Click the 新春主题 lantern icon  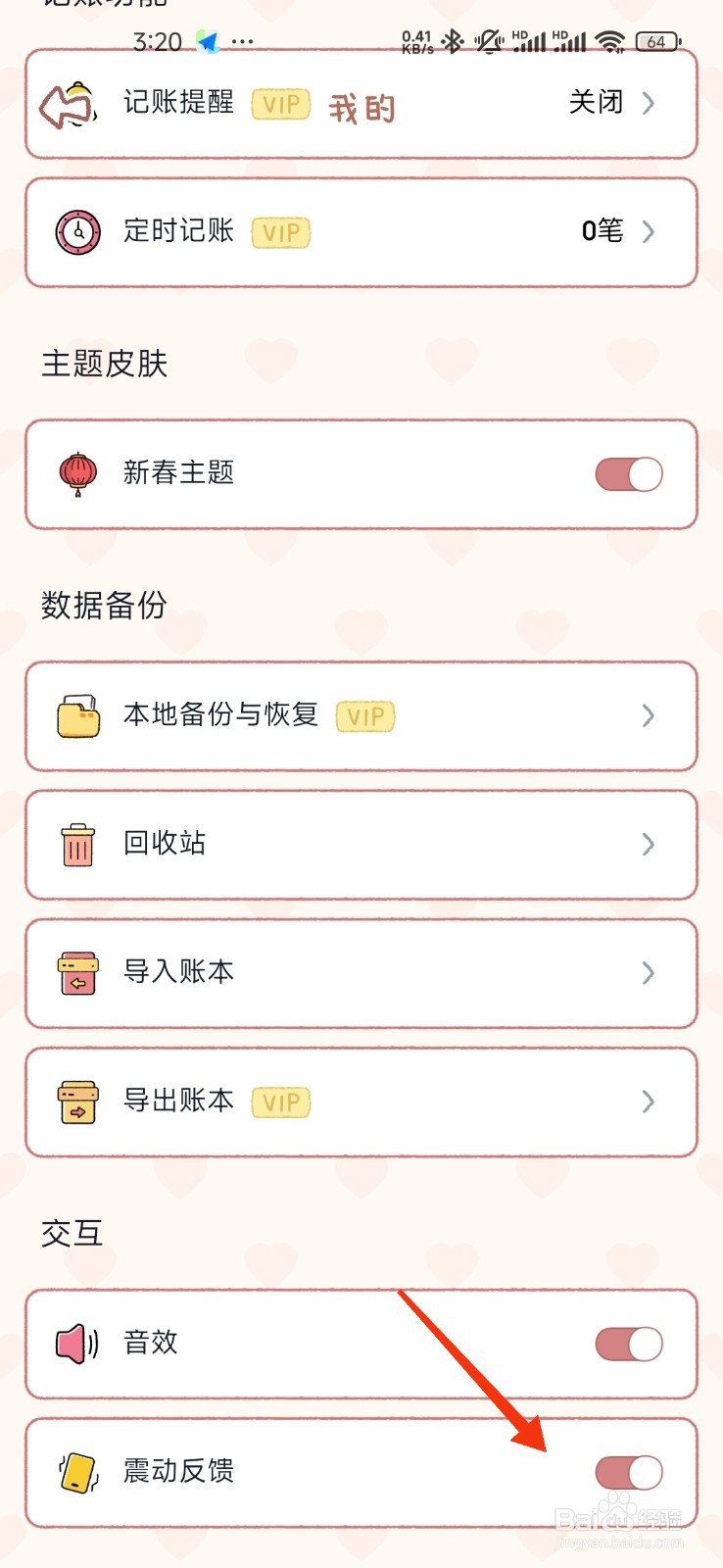pyautogui.click(x=76, y=473)
